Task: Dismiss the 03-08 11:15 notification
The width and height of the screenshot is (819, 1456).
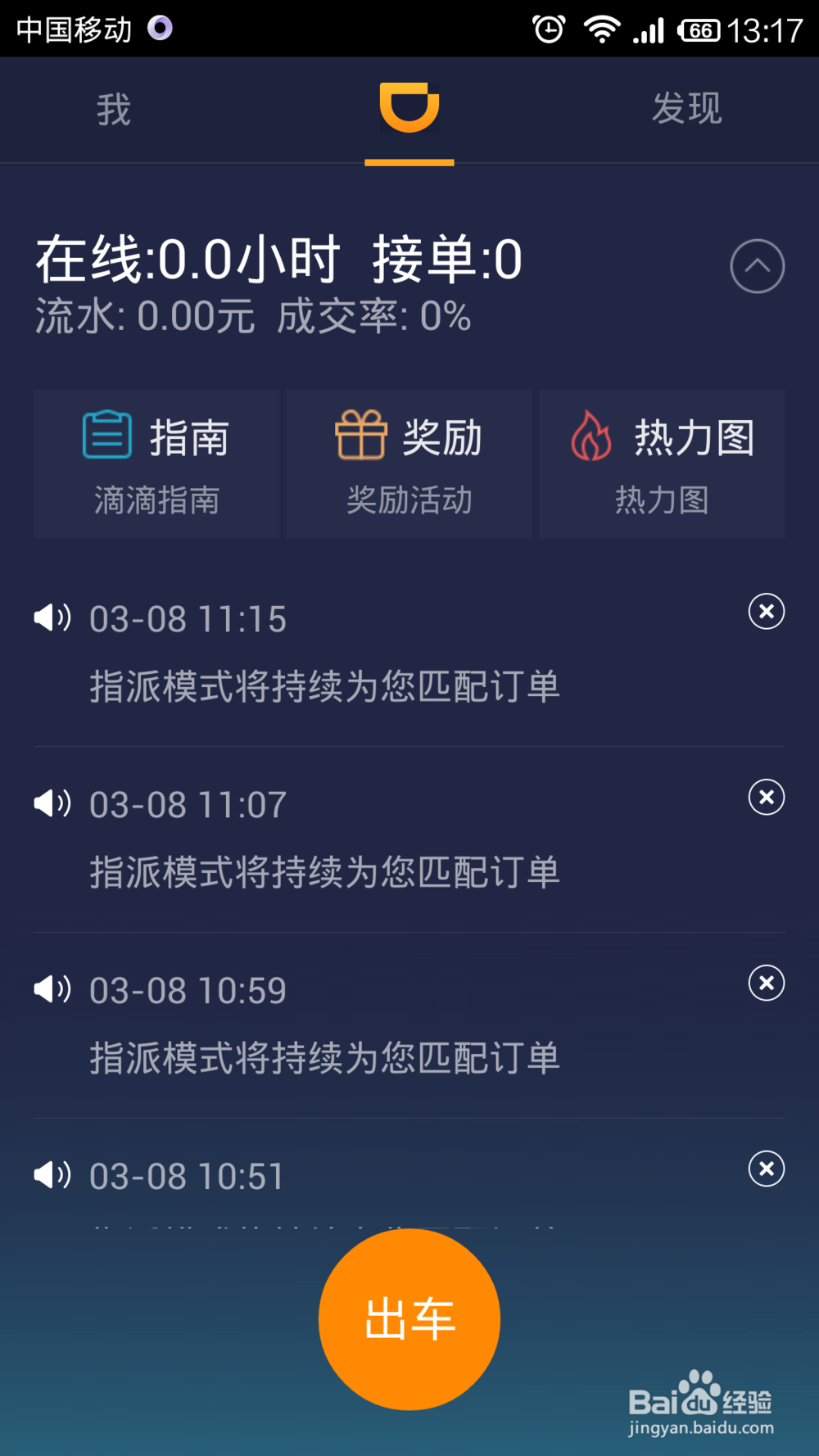Action: [766, 612]
